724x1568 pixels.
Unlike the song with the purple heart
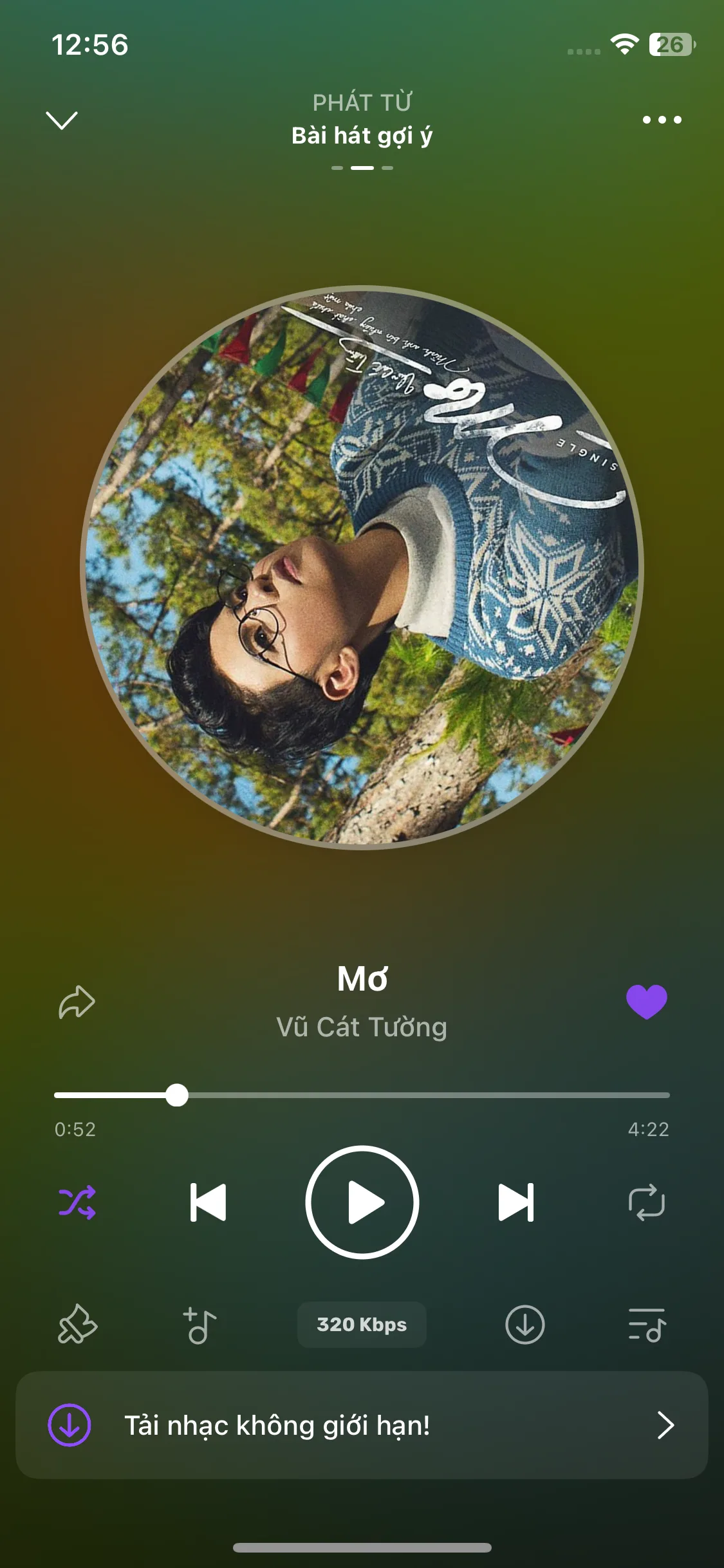(x=646, y=1002)
